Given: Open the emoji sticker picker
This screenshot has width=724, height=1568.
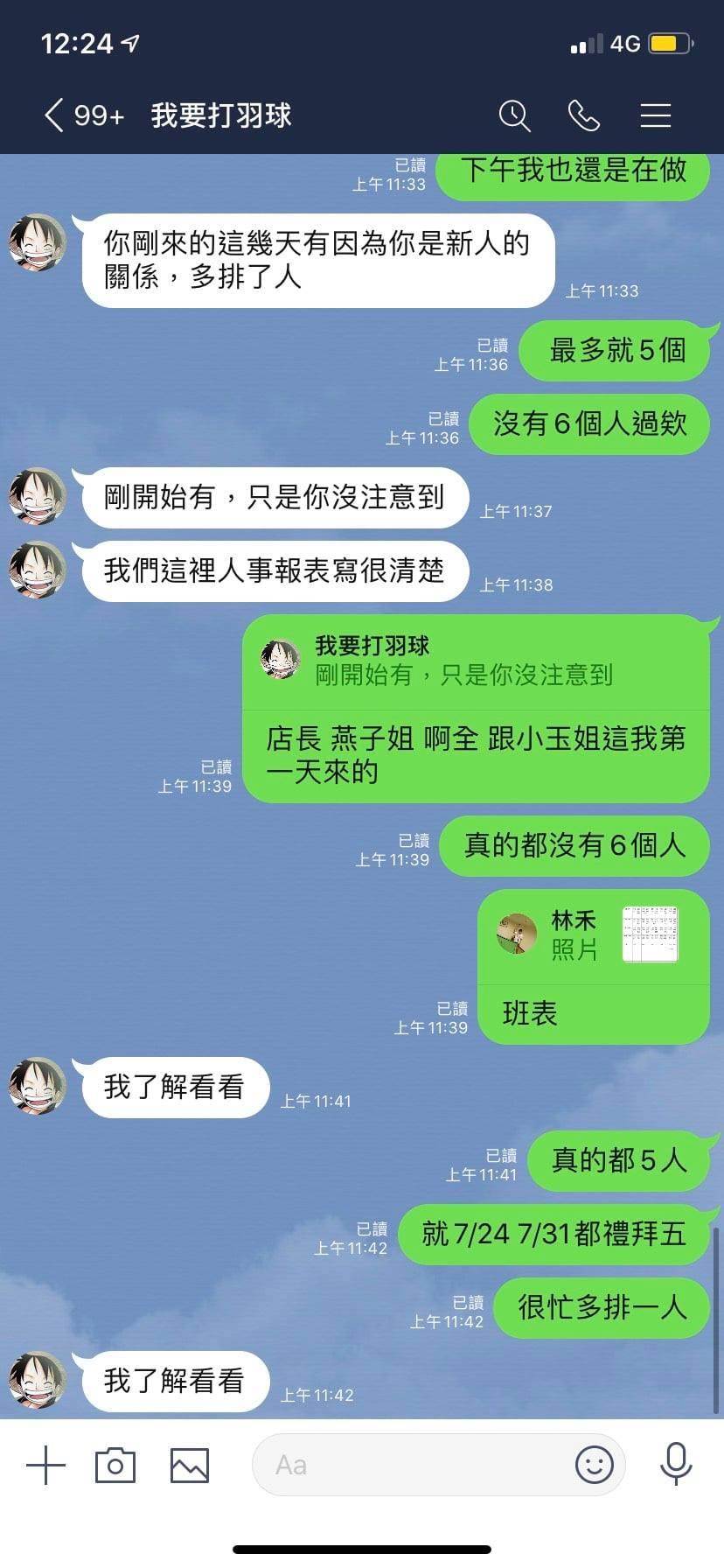Looking at the screenshot, I should coord(594,1465).
